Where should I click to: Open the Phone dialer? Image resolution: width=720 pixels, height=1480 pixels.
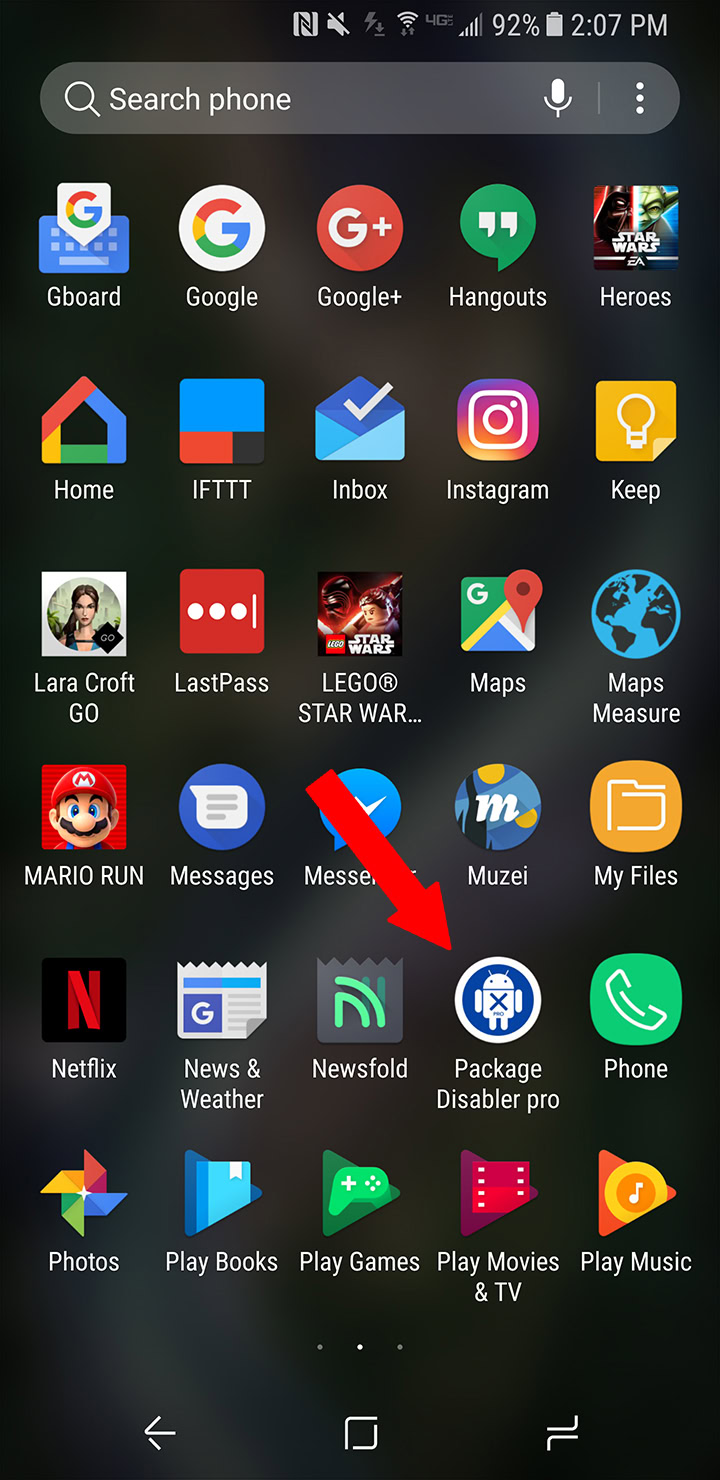635,1000
